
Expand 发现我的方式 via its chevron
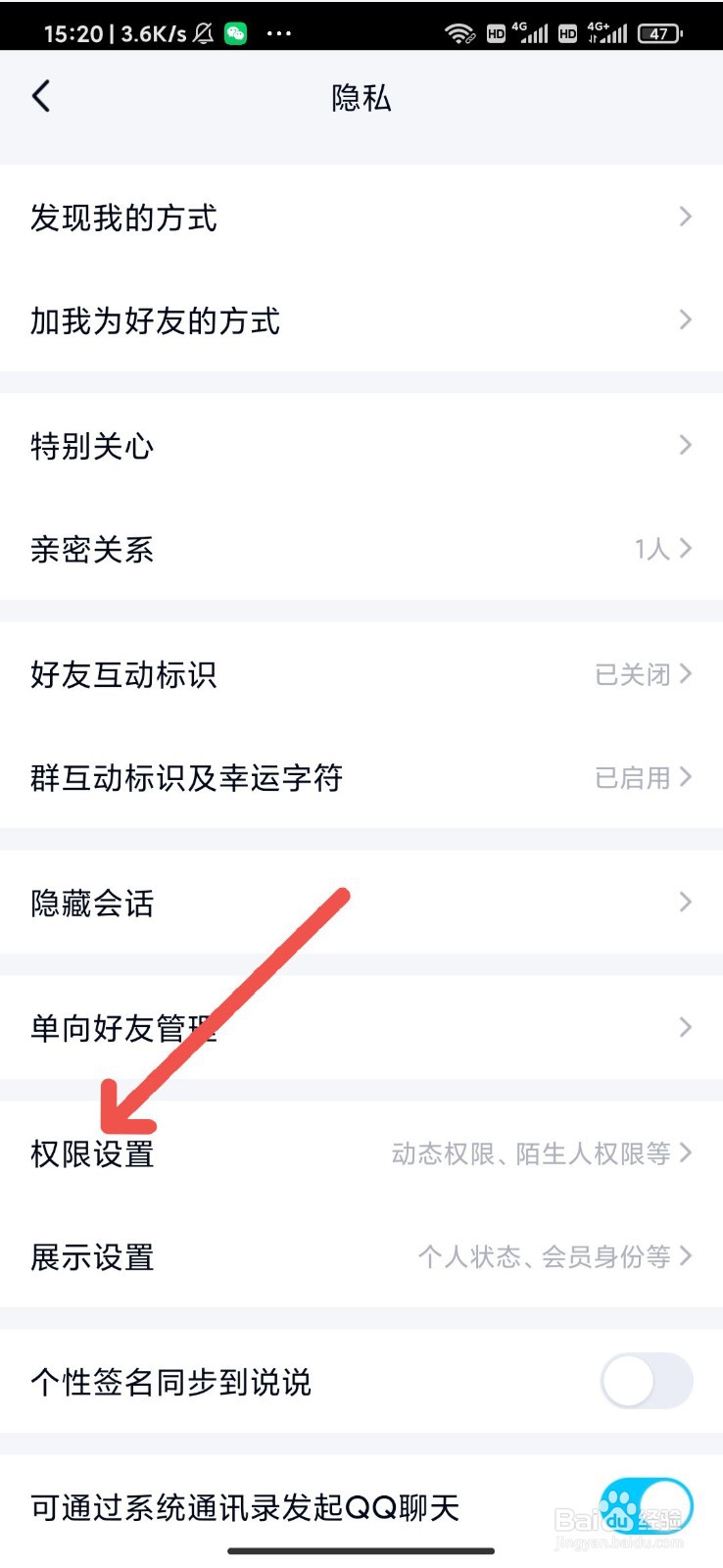(685, 217)
